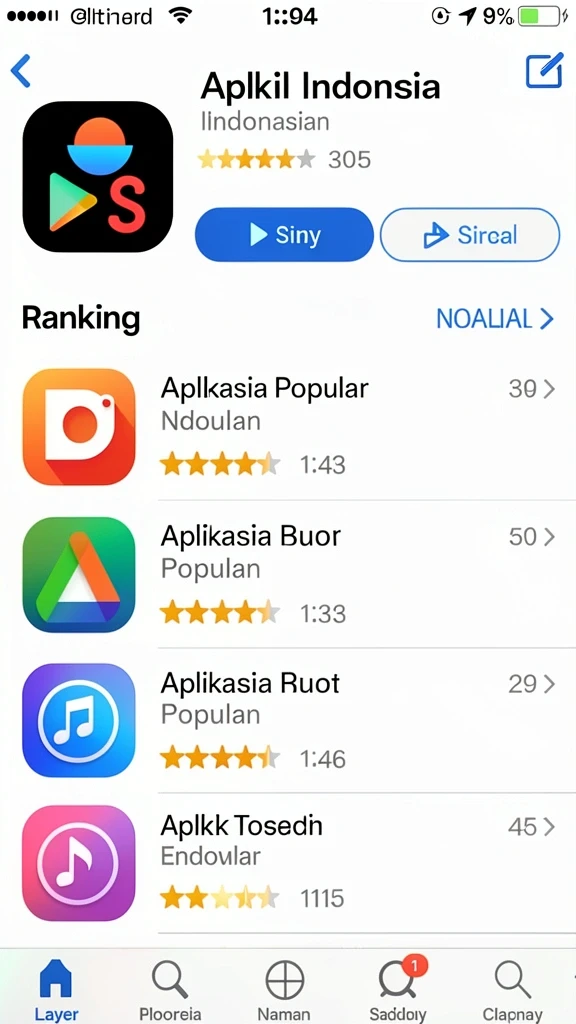Open the Aplkasia Popular row

tap(288, 426)
